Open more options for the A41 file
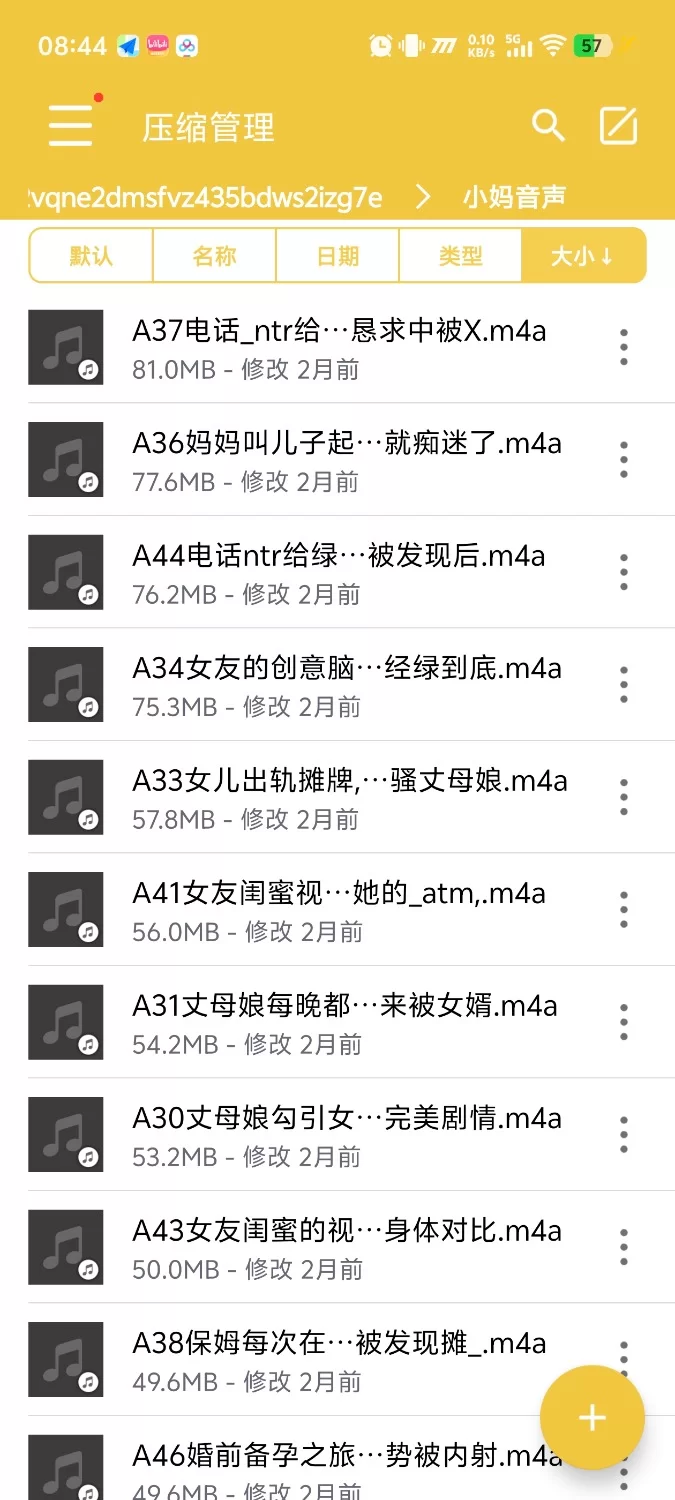The height and width of the screenshot is (1500, 675). tap(624, 910)
